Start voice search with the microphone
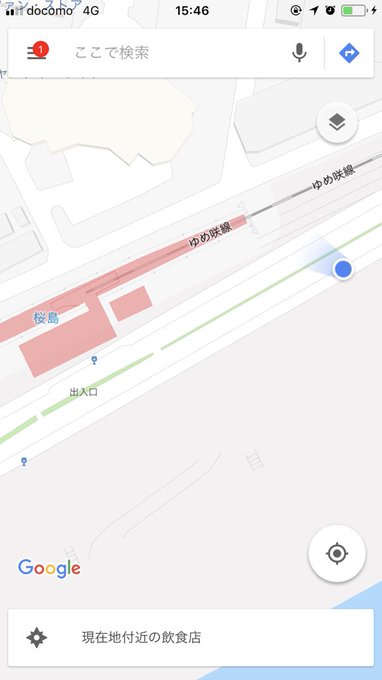This screenshot has height=680, width=382. click(299, 53)
